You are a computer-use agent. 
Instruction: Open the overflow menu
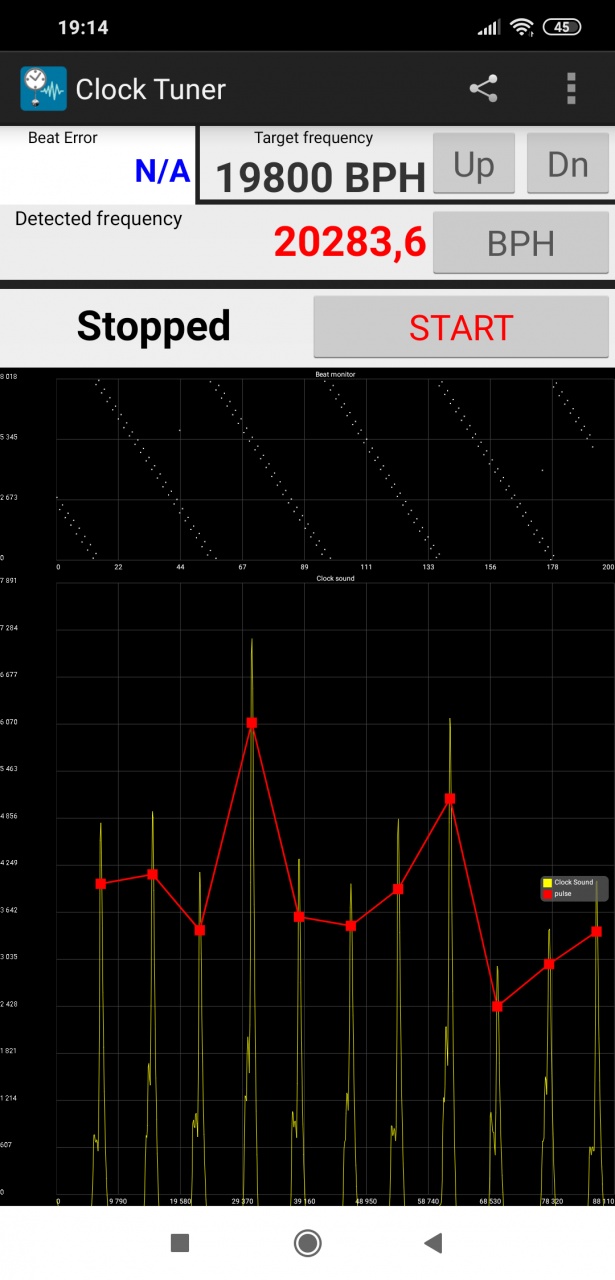pos(571,89)
